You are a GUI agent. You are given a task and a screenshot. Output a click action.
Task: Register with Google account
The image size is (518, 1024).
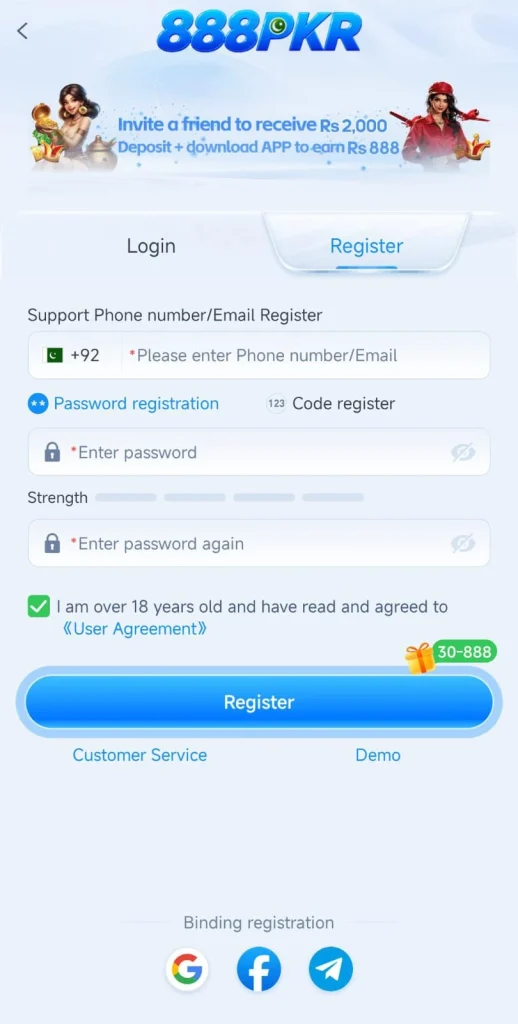click(187, 969)
